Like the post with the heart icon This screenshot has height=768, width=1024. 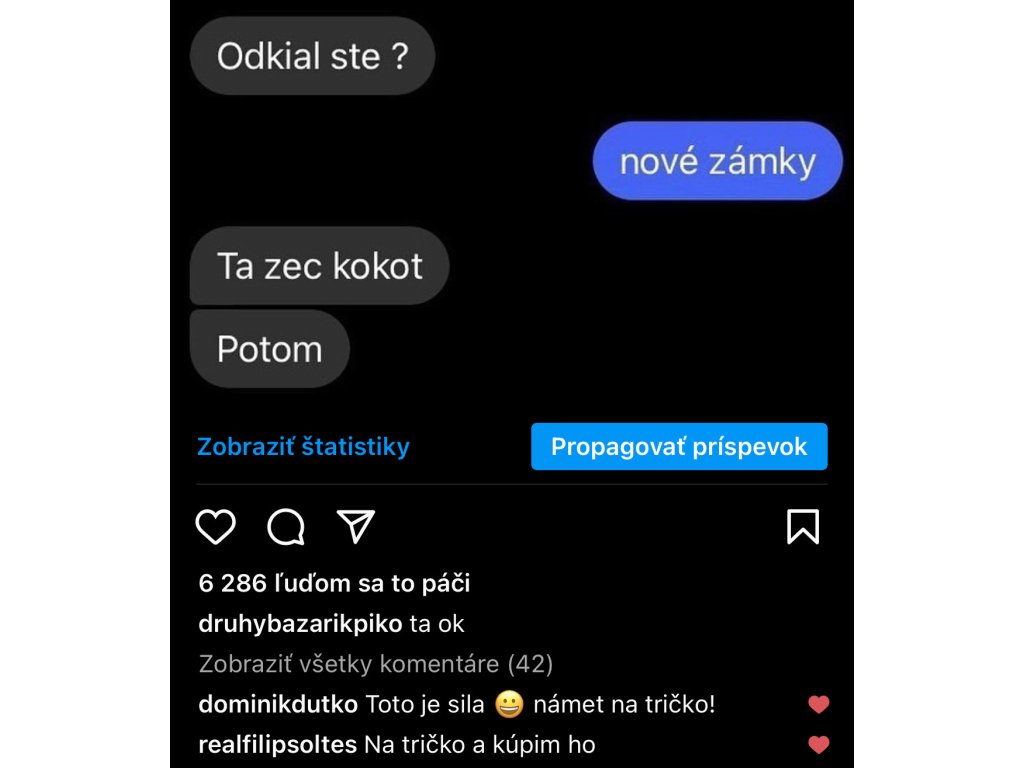click(x=216, y=526)
